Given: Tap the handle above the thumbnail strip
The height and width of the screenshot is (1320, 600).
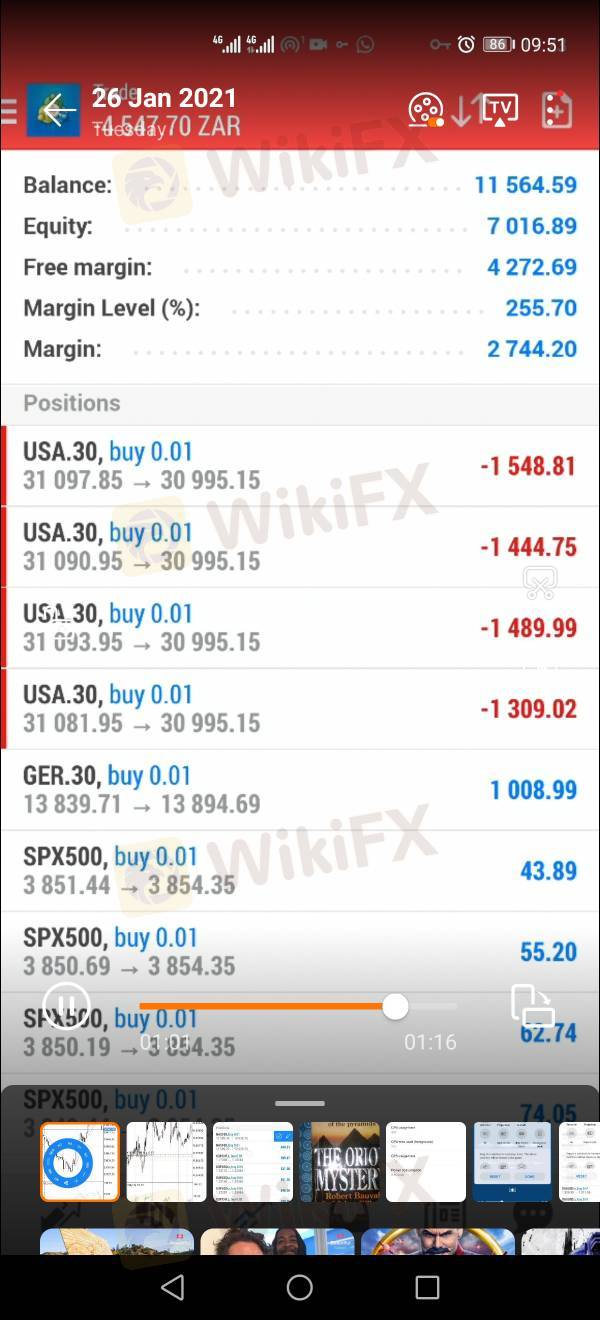Looking at the screenshot, I should tap(300, 1103).
